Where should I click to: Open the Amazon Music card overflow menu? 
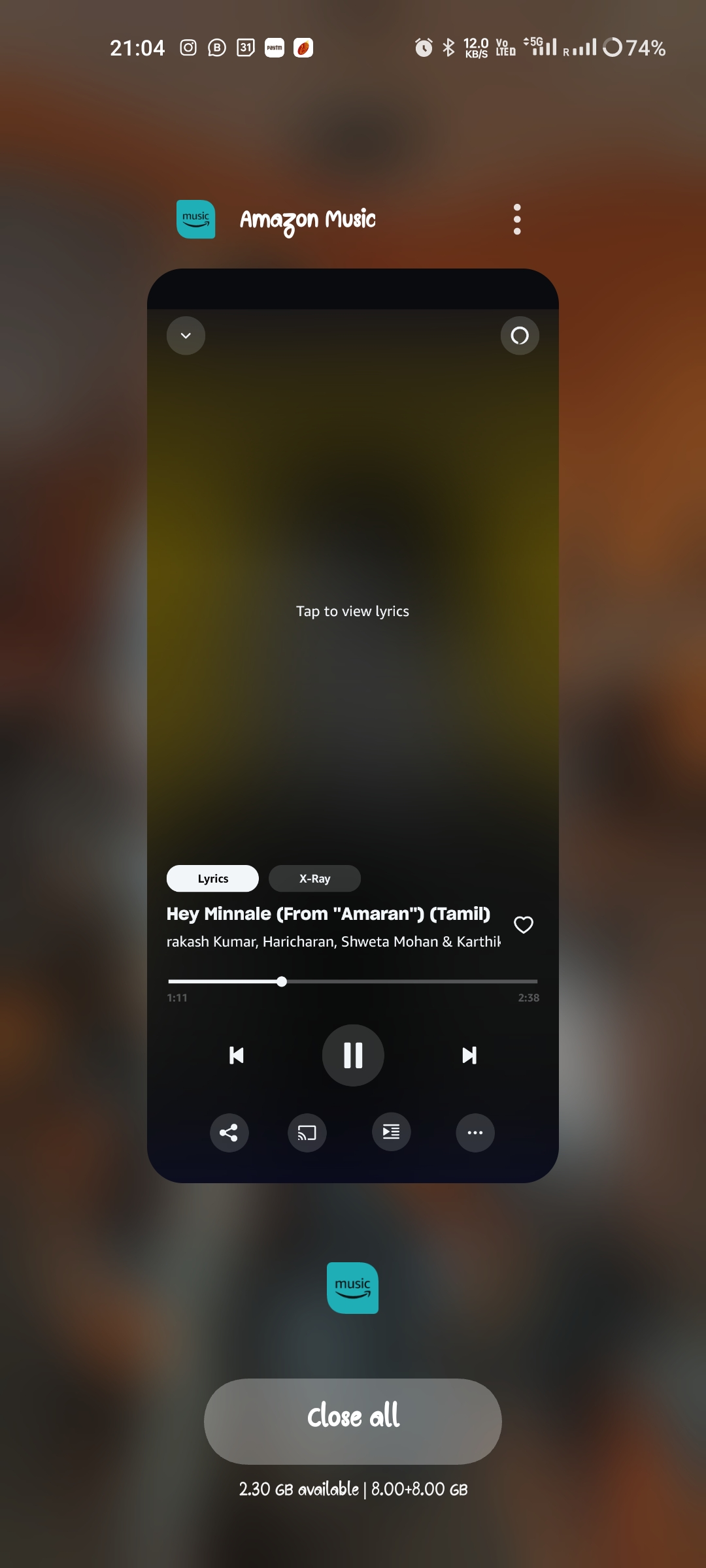pos(517,220)
